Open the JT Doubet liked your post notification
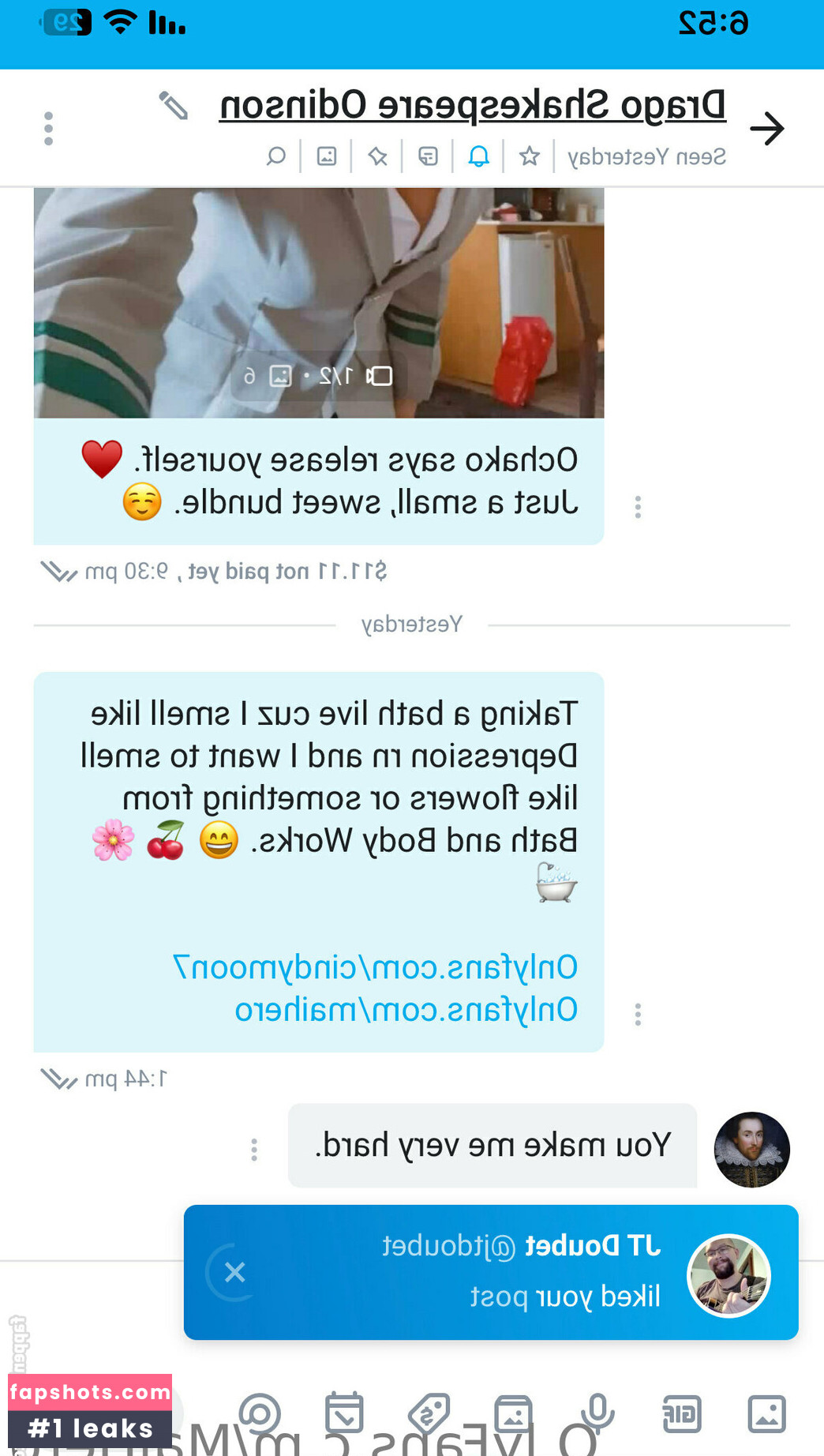This screenshot has height=1456, width=824. [x=521, y=1271]
